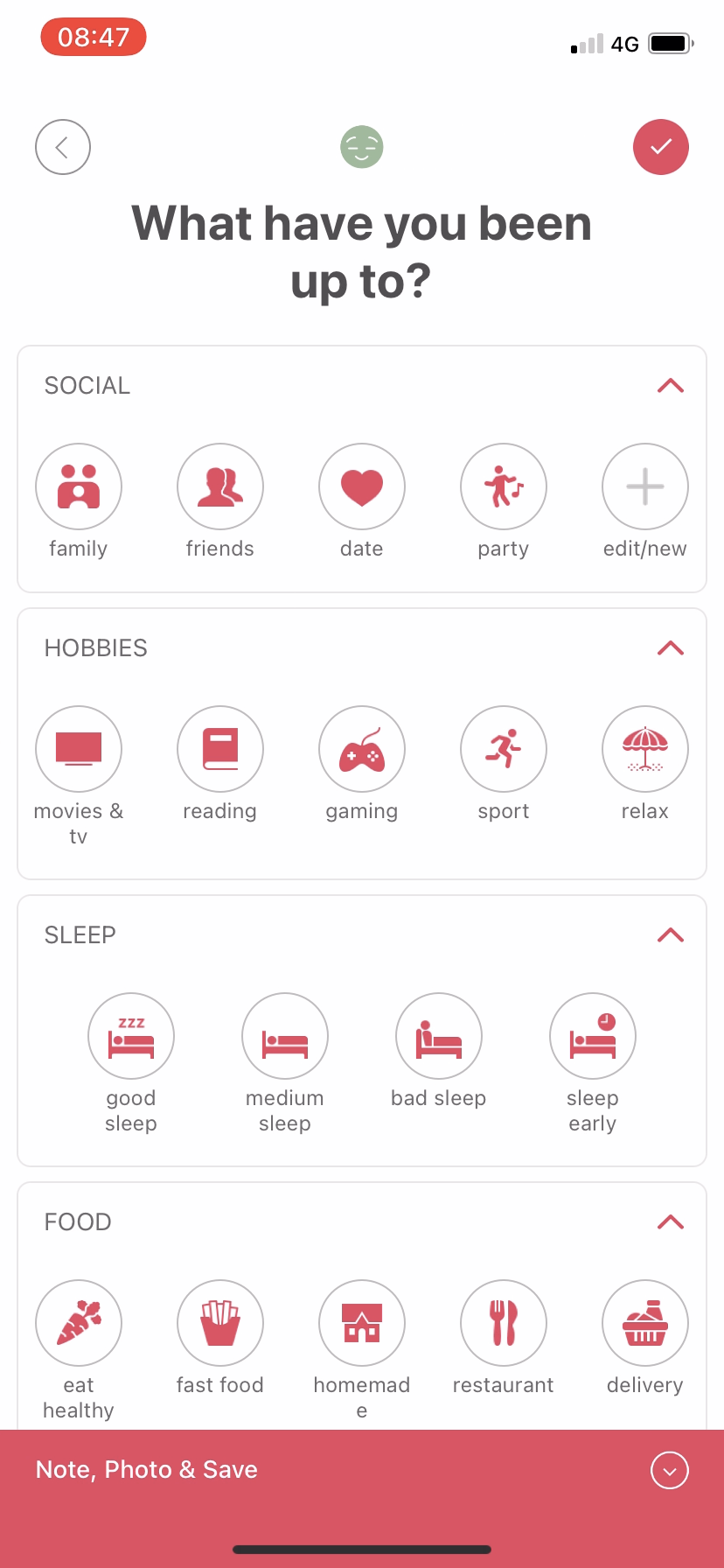Tap the party dancing icon
Viewport: 724px width, 1568px height.
point(503,486)
